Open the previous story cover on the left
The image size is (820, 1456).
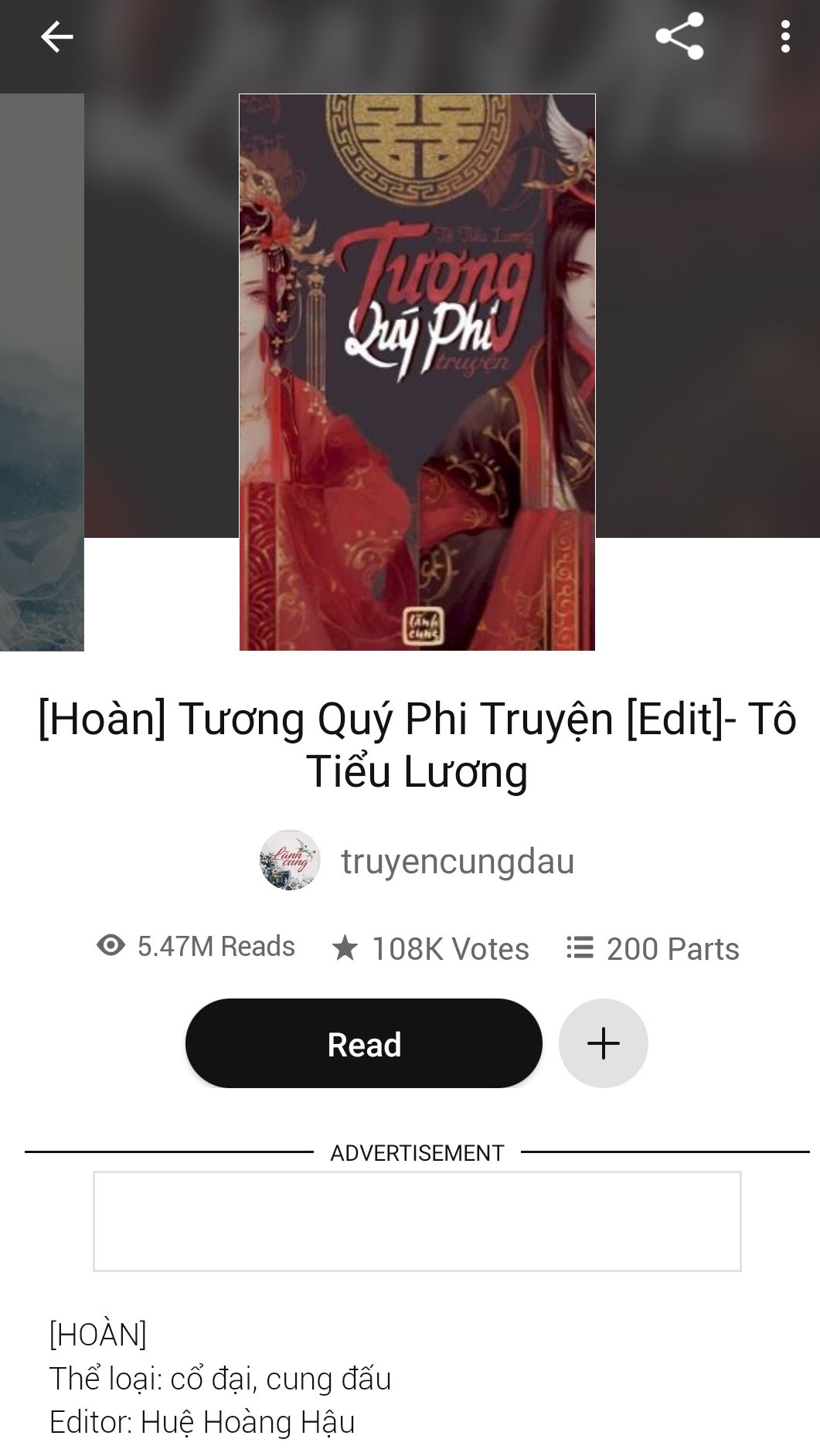tap(41, 372)
